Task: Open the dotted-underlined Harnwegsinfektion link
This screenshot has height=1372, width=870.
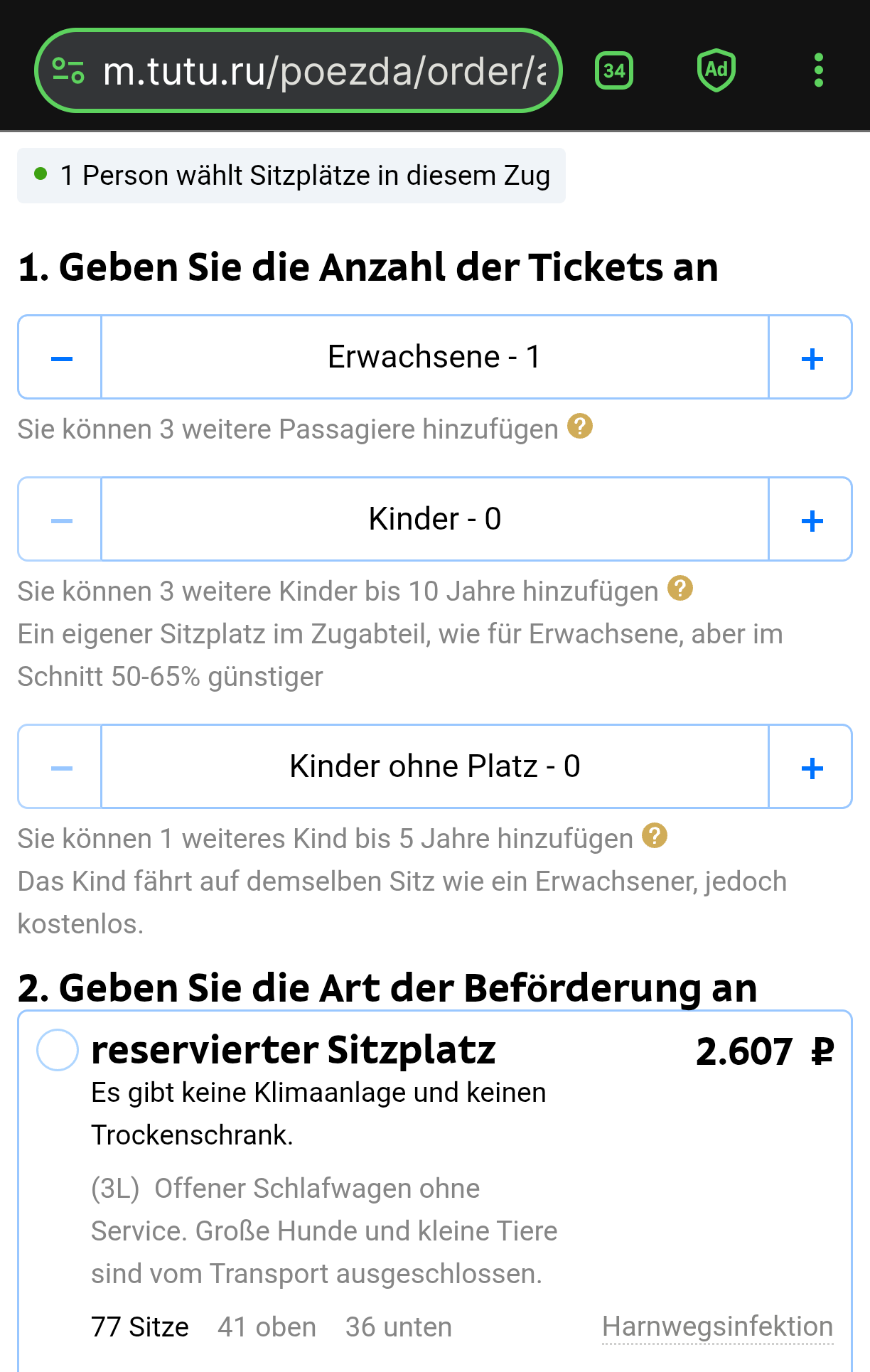Action: coord(717,1327)
